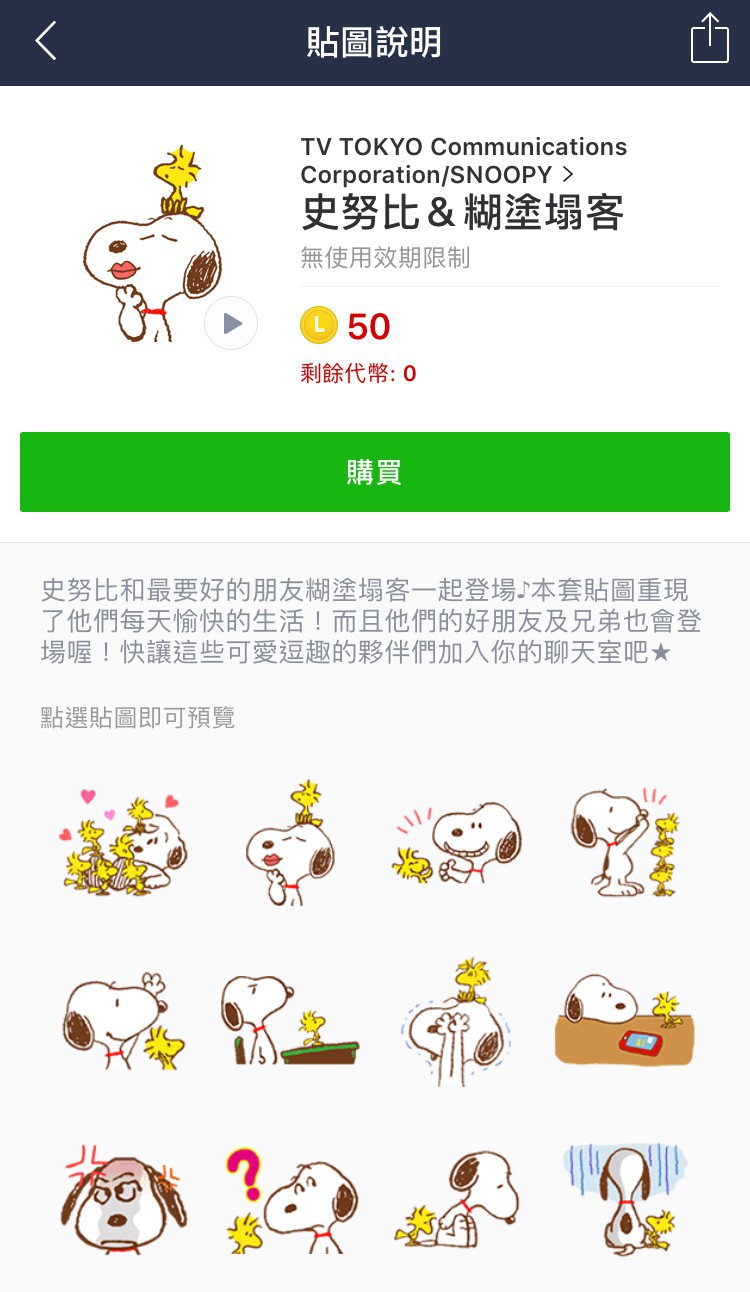Image resolution: width=750 pixels, height=1292 pixels.
Task: Open TV TOKYO Communications Corporation/SNOOPY creator page
Action: pos(463,161)
